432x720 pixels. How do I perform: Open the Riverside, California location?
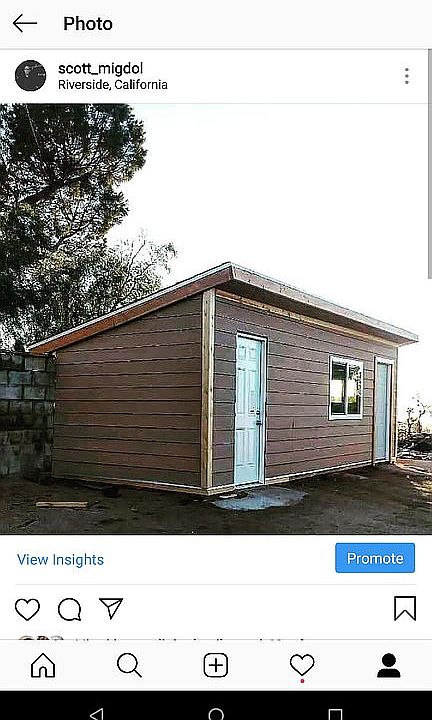(x=112, y=84)
